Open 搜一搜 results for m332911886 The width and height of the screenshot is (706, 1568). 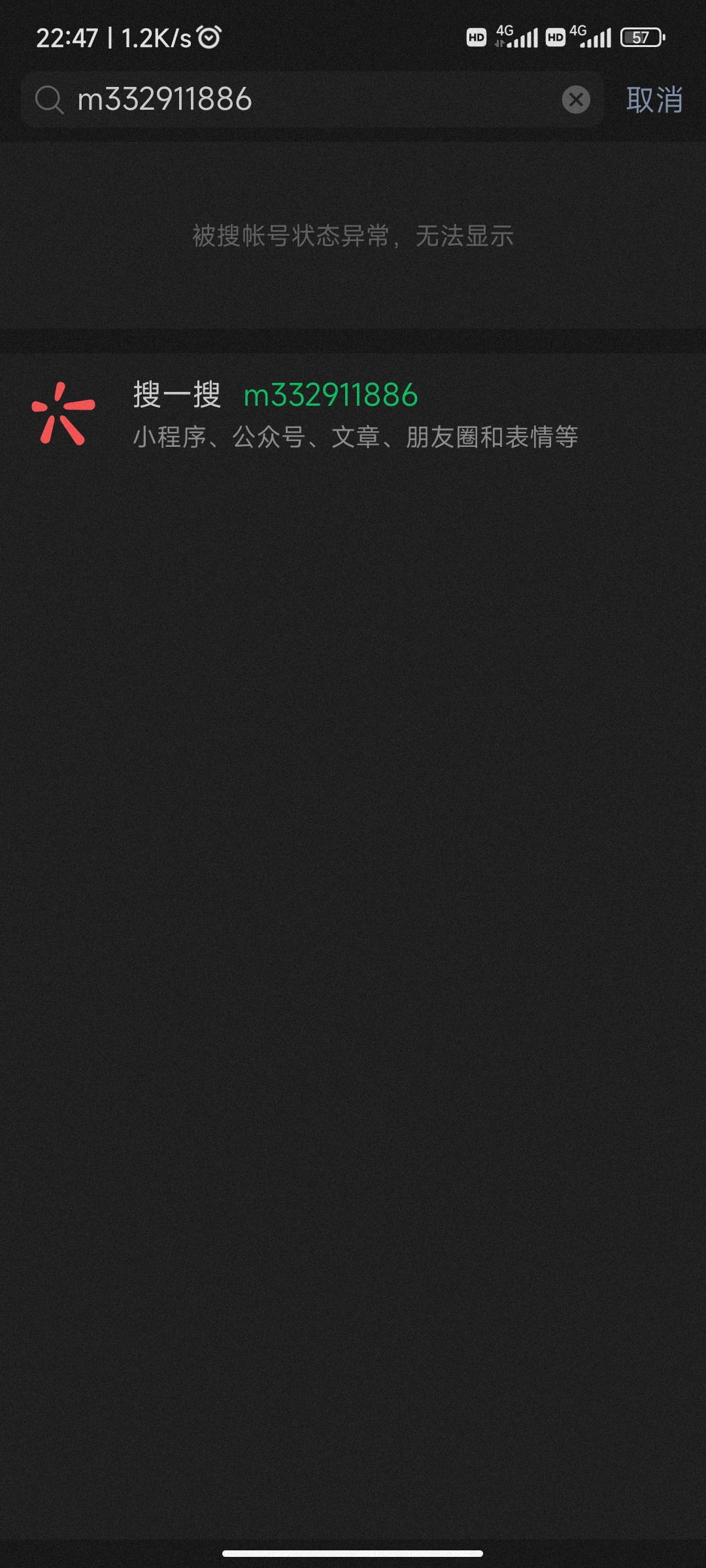(x=353, y=415)
